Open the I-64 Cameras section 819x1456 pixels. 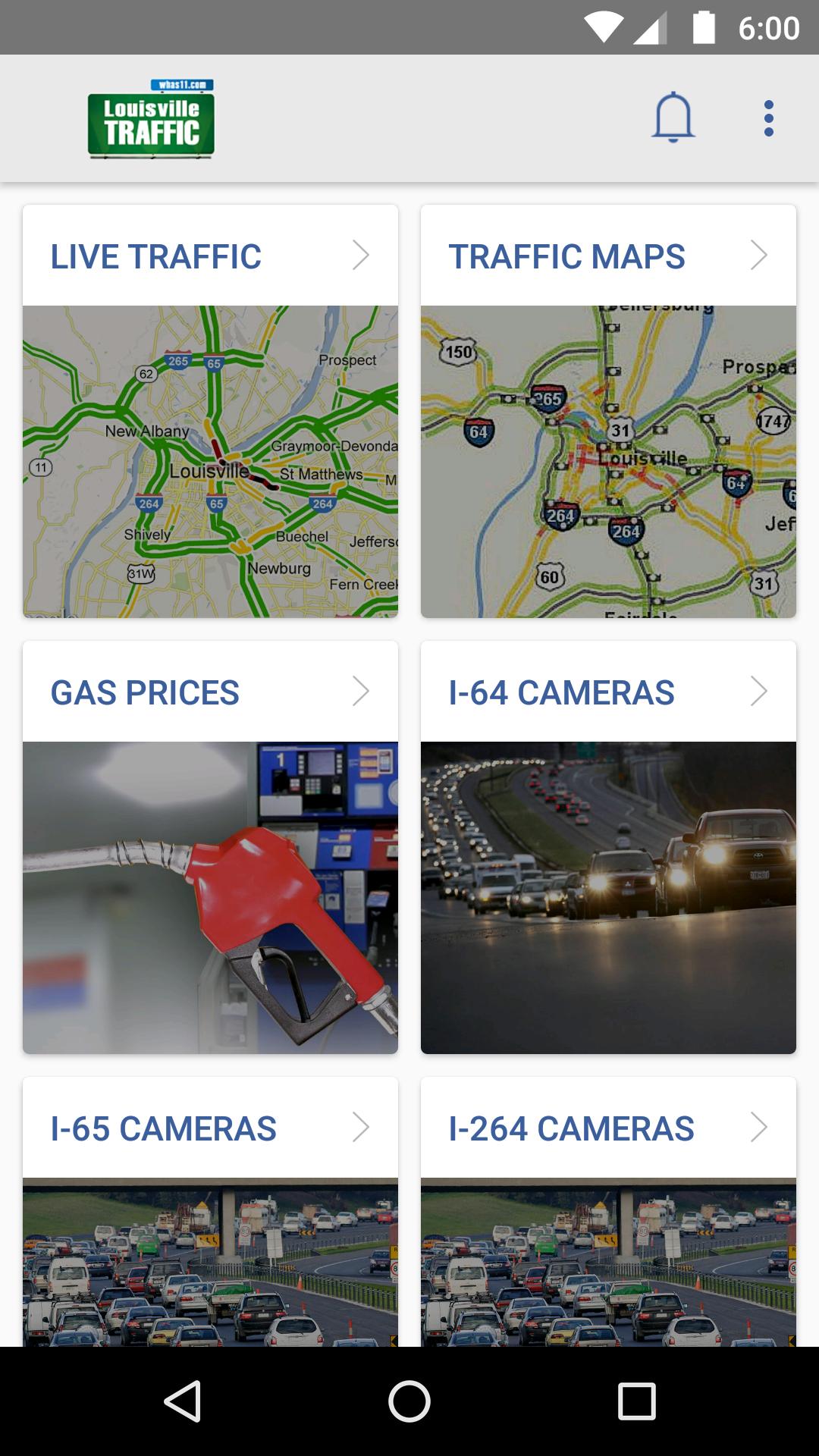560,691
